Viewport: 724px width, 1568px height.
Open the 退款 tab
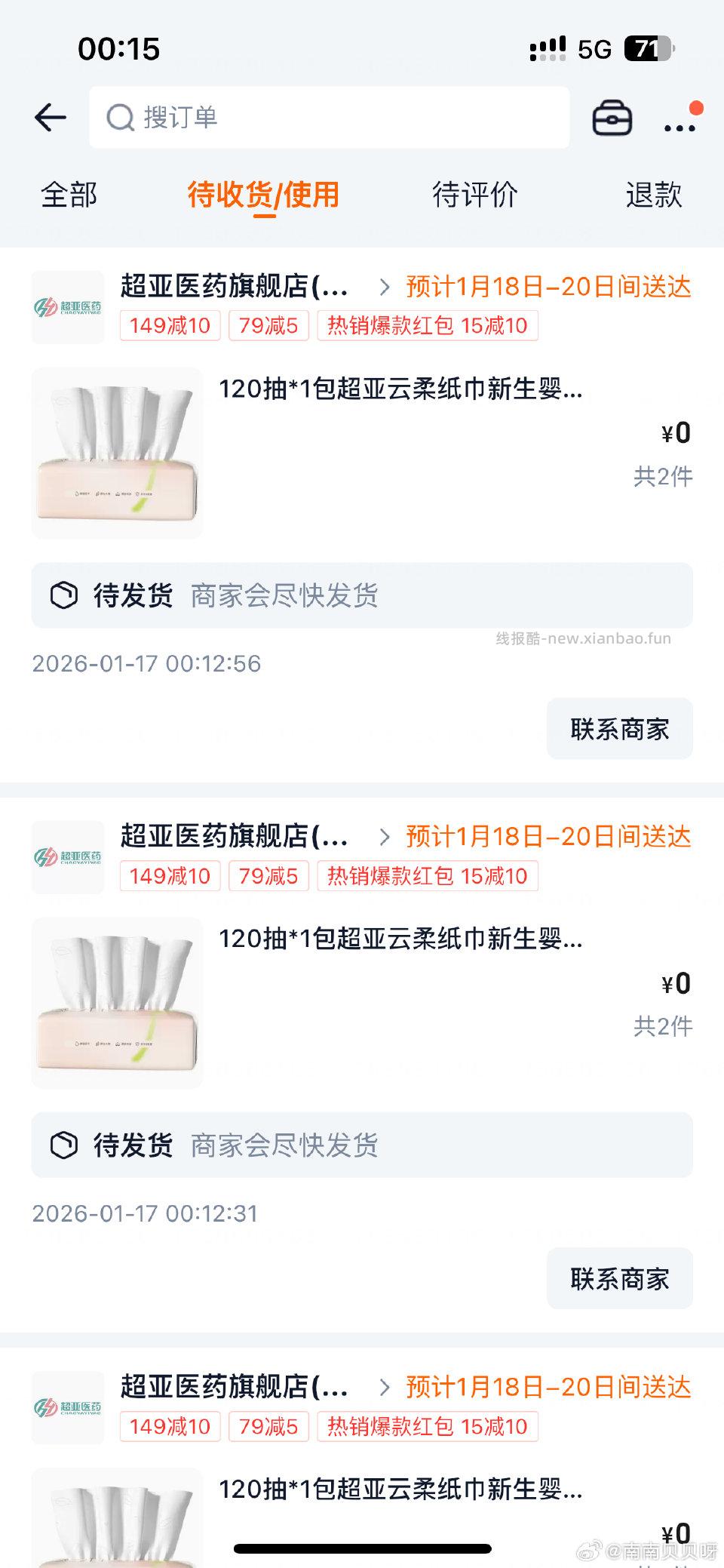point(655,195)
